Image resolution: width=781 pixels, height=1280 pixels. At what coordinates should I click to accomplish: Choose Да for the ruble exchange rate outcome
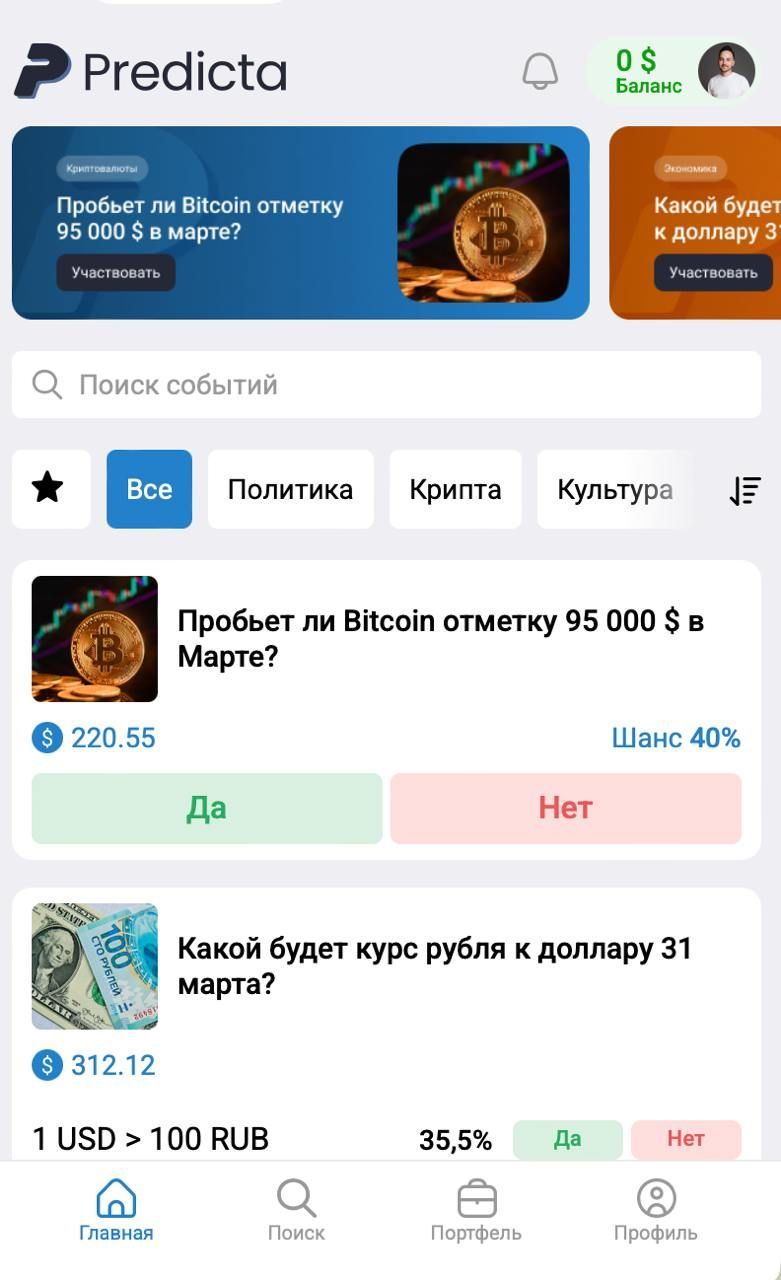pos(567,1139)
